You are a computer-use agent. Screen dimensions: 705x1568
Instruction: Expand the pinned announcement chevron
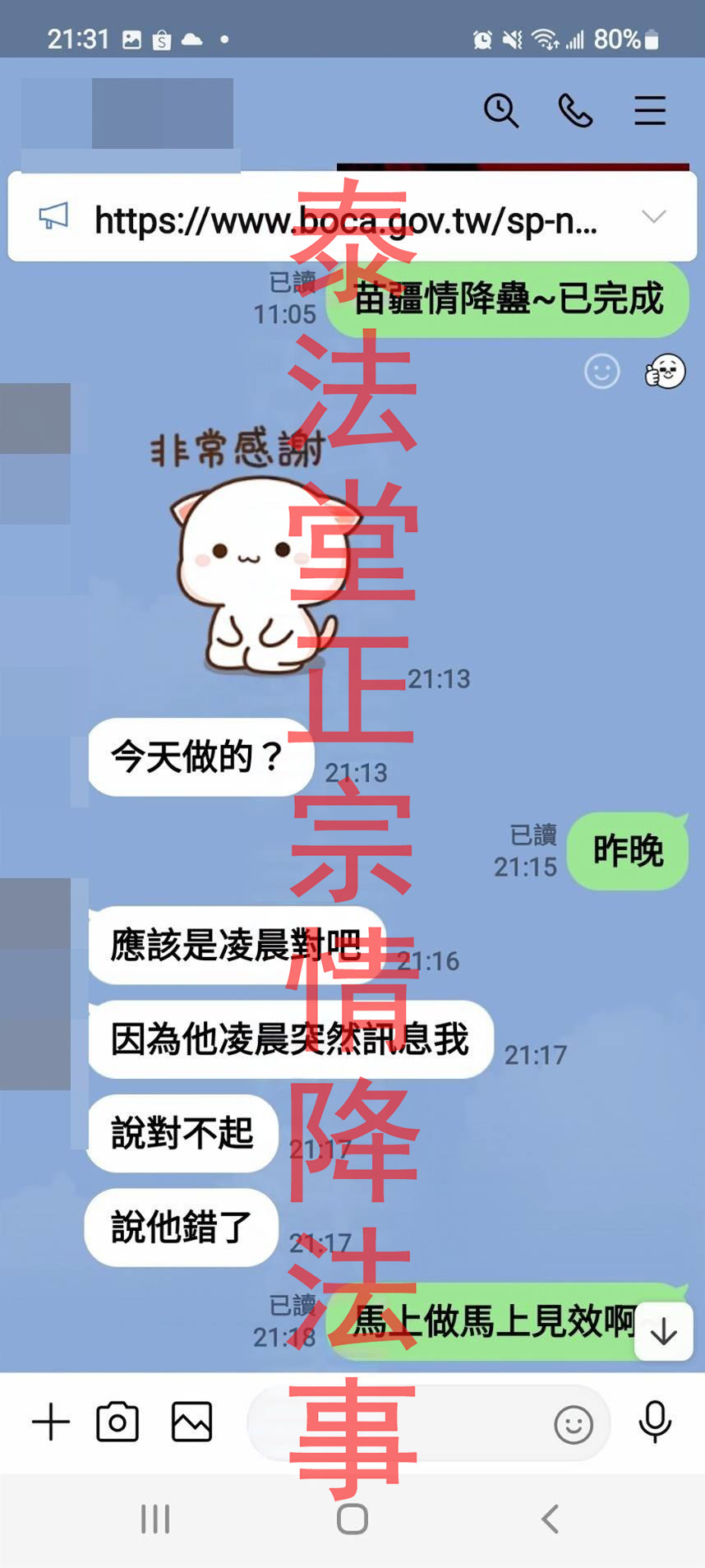pyautogui.click(x=653, y=217)
